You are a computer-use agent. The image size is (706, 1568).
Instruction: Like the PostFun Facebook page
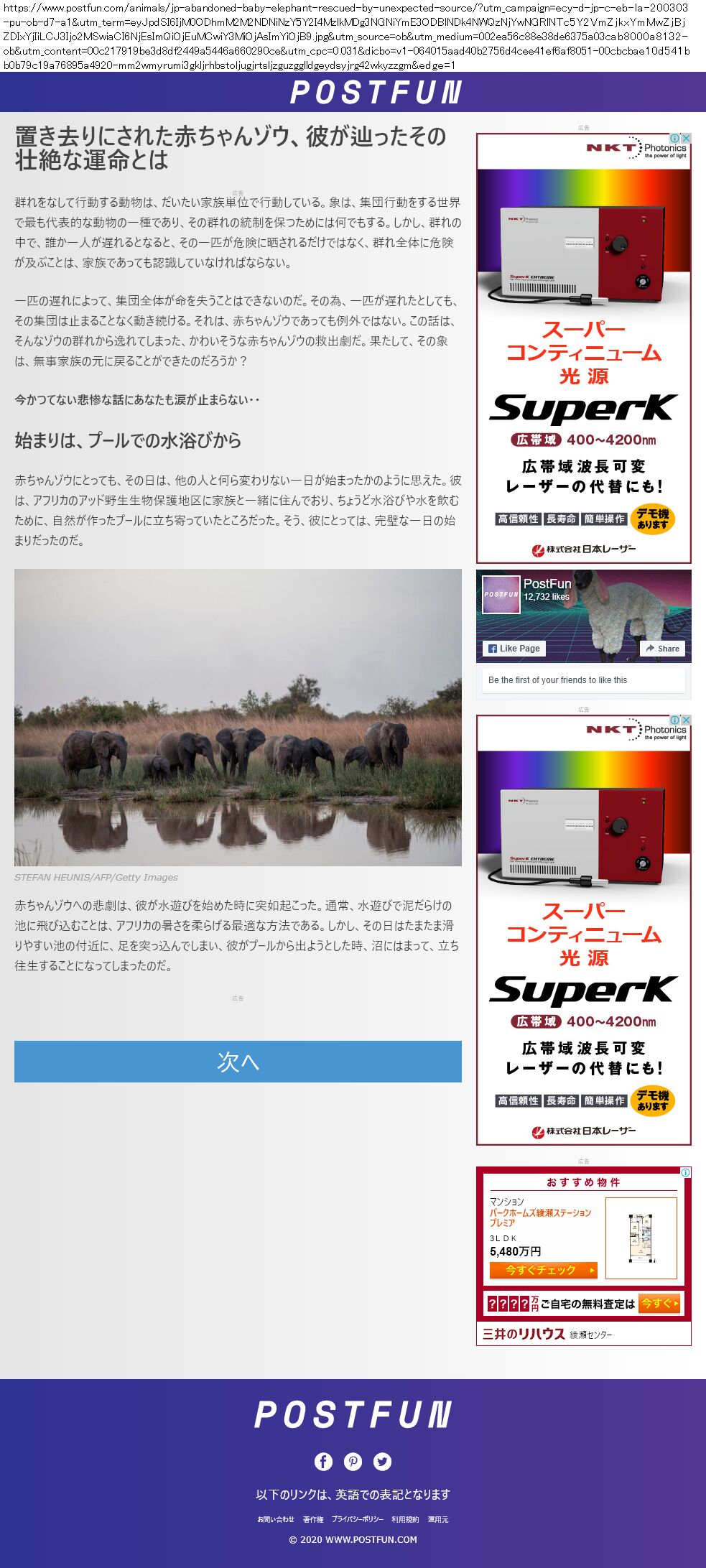pyautogui.click(x=514, y=648)
